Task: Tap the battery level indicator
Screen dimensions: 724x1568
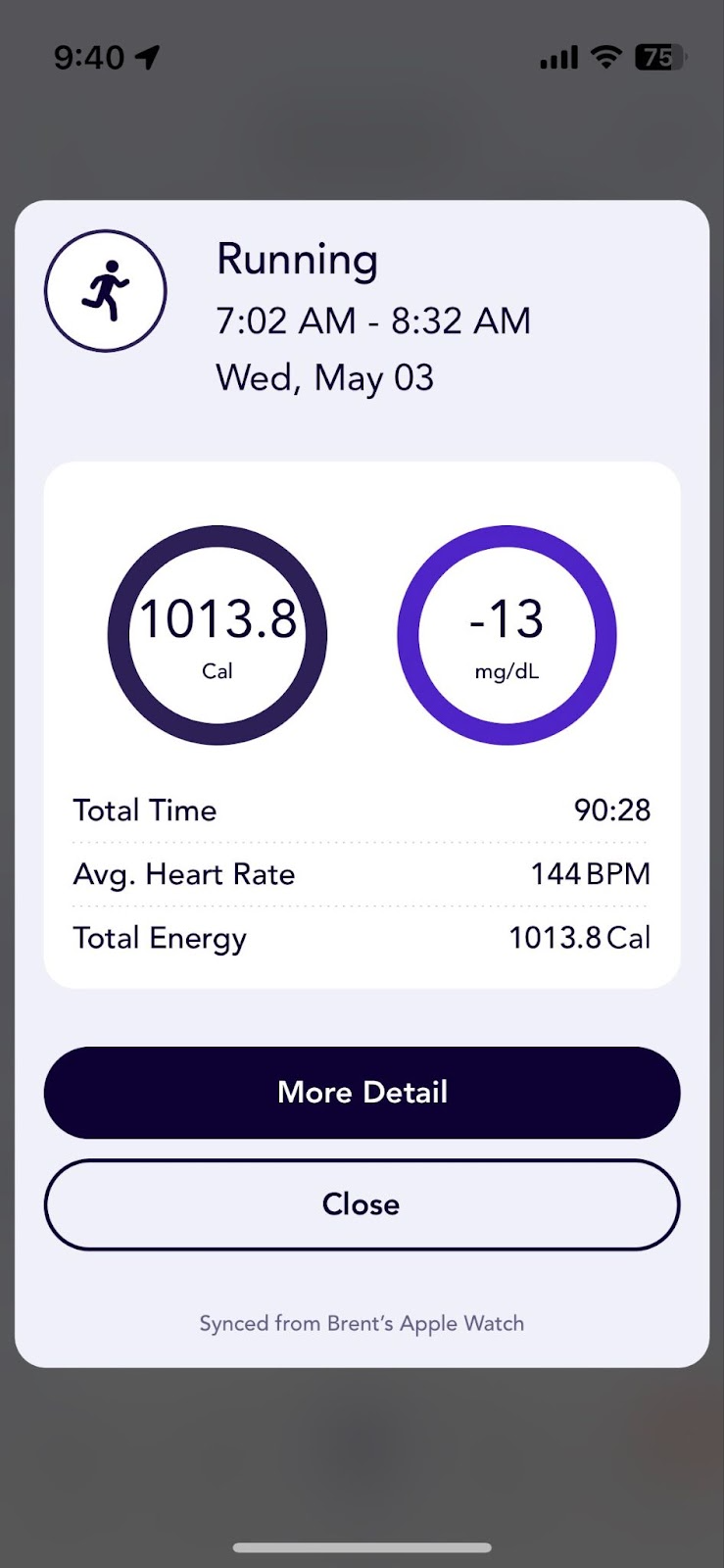Action: click(x=658, y=58)
